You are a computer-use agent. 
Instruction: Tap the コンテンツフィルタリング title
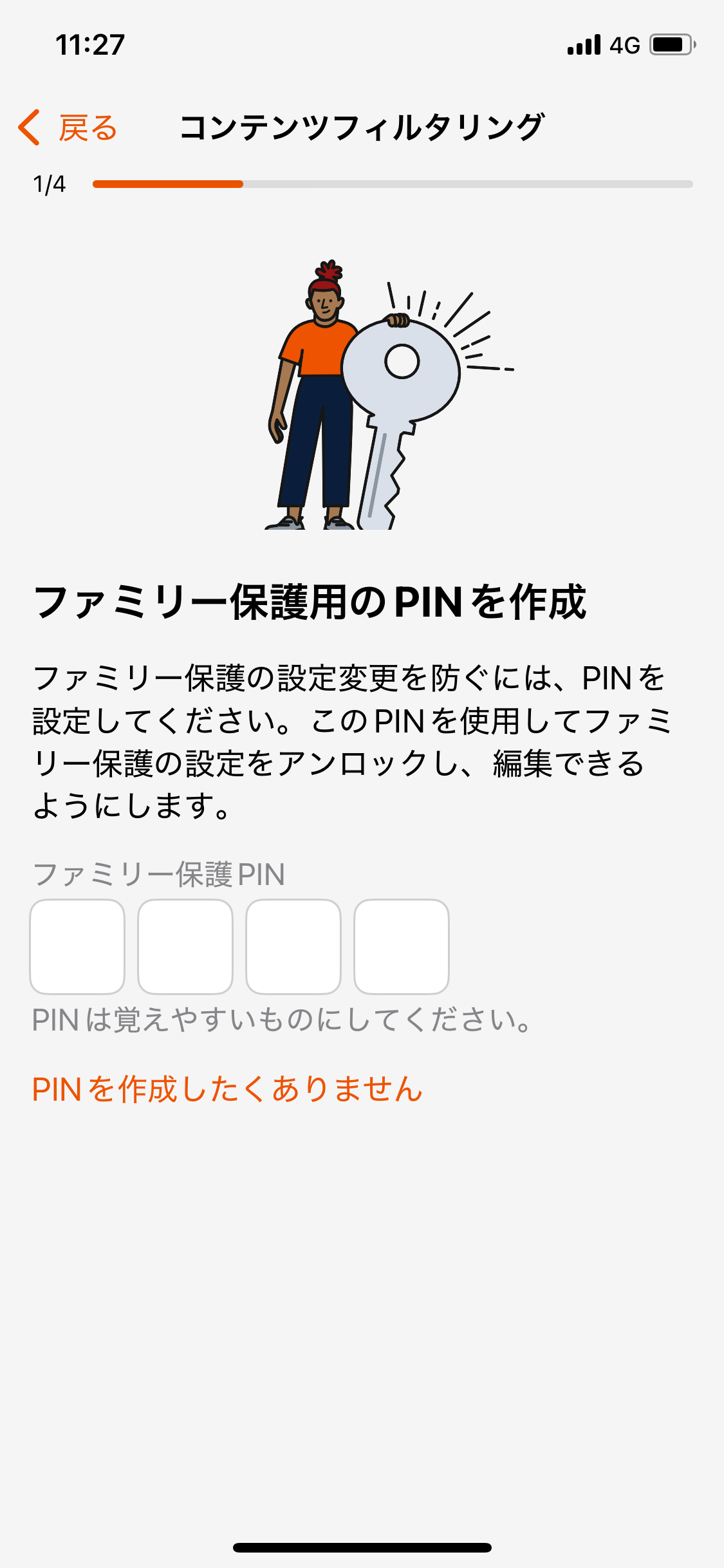(x=362, y=126)
